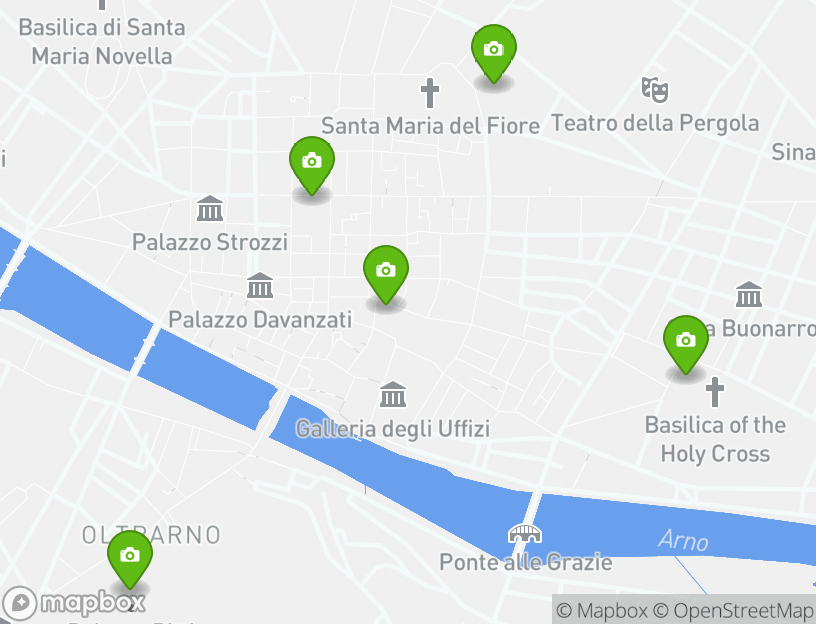Open the camera marker in Oltrarno

pos(129,556)
